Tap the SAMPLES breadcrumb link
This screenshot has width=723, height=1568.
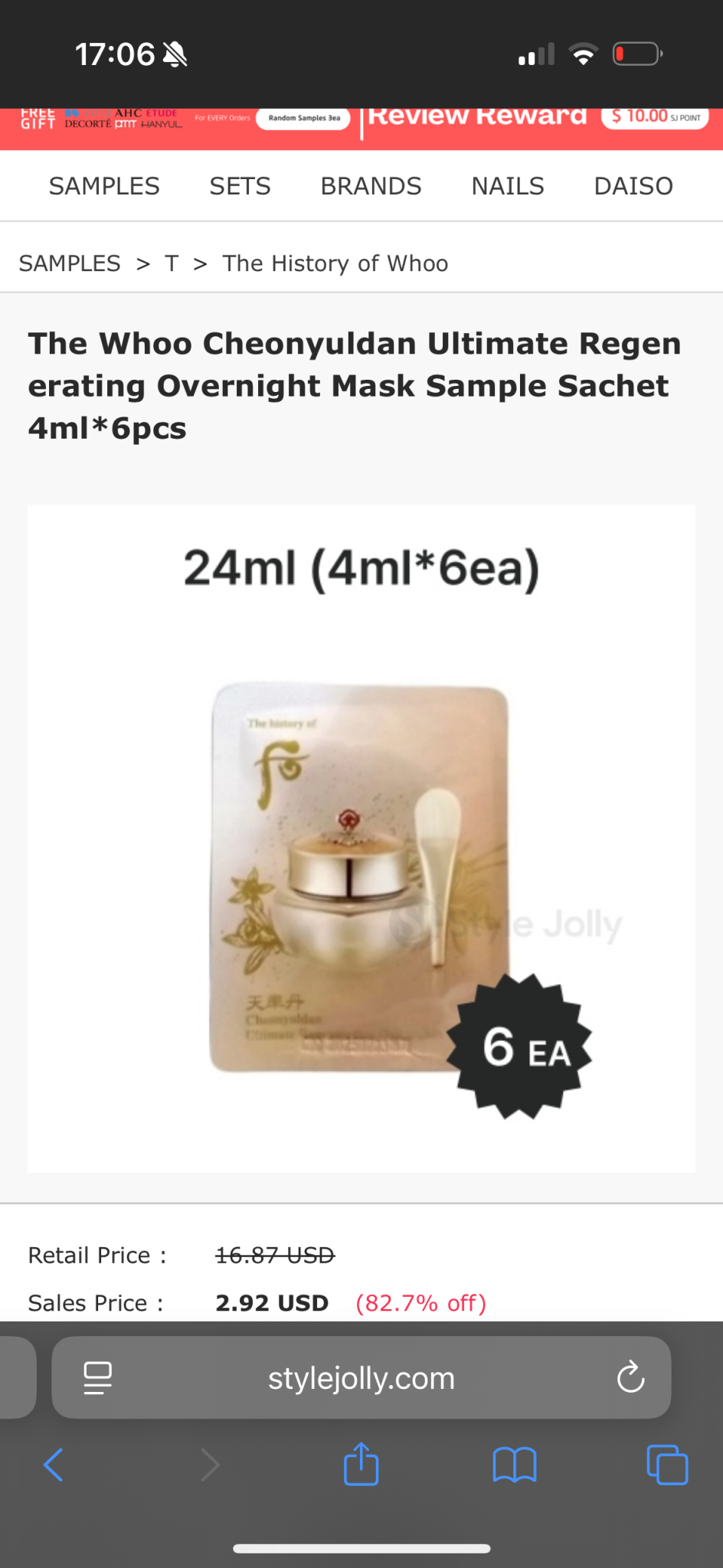pyautogui.click(x=70, y=263)
